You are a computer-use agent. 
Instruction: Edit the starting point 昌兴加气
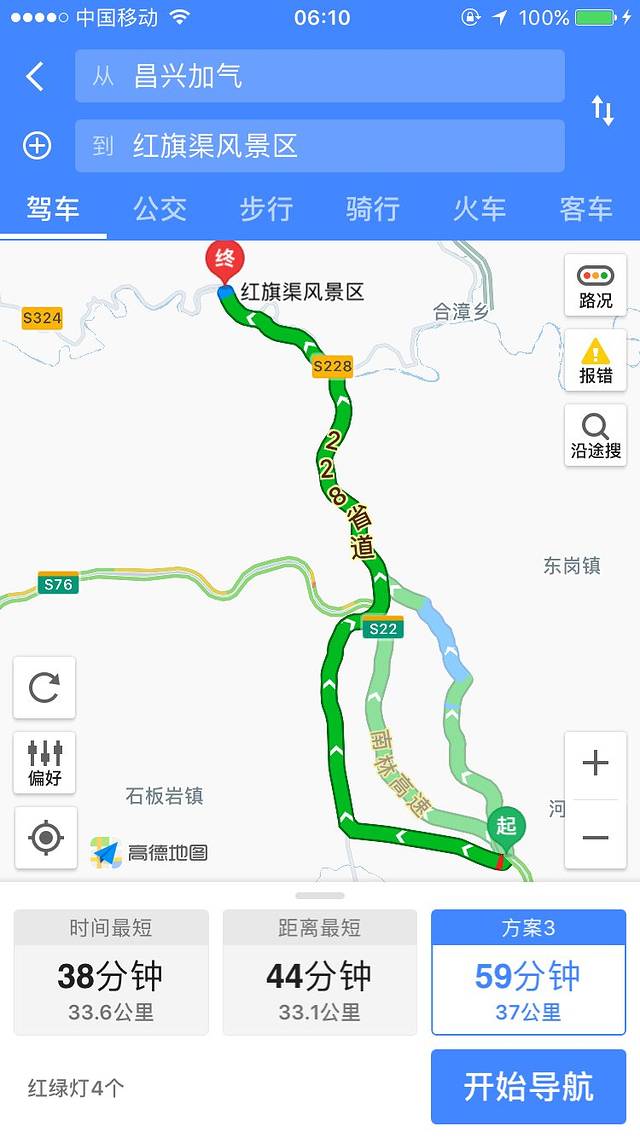320,76
